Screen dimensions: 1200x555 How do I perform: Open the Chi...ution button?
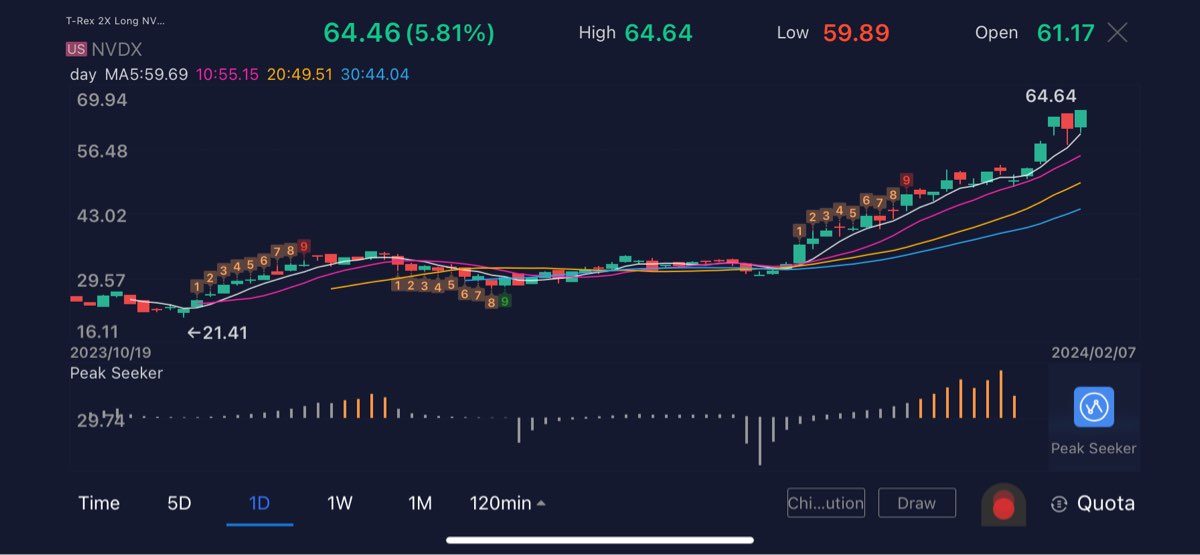(825, 503)
